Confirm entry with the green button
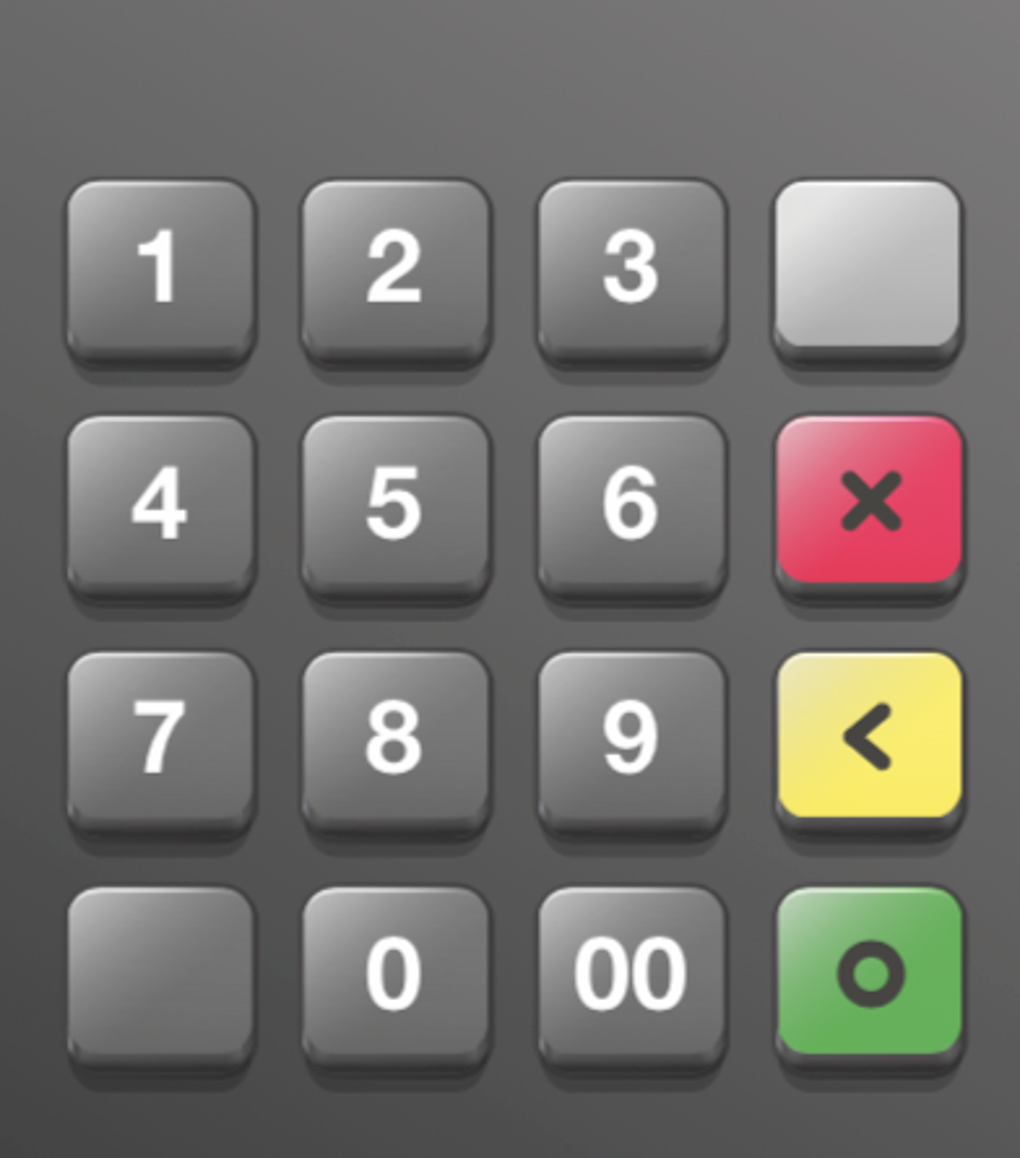1020x1158 pixels. (868, 969)
